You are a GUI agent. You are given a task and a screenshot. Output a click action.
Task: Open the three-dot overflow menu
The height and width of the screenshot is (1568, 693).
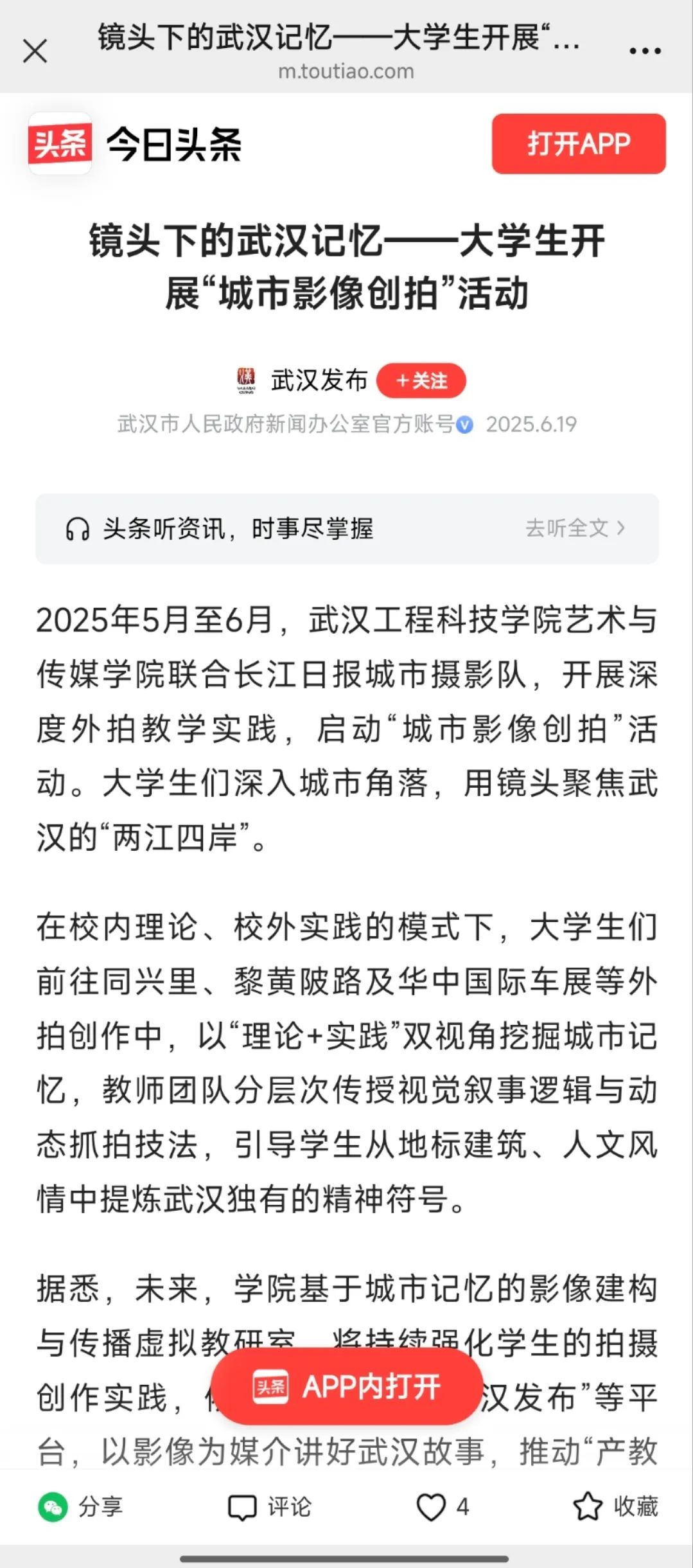pyautogui.click(x=645, y=51)
